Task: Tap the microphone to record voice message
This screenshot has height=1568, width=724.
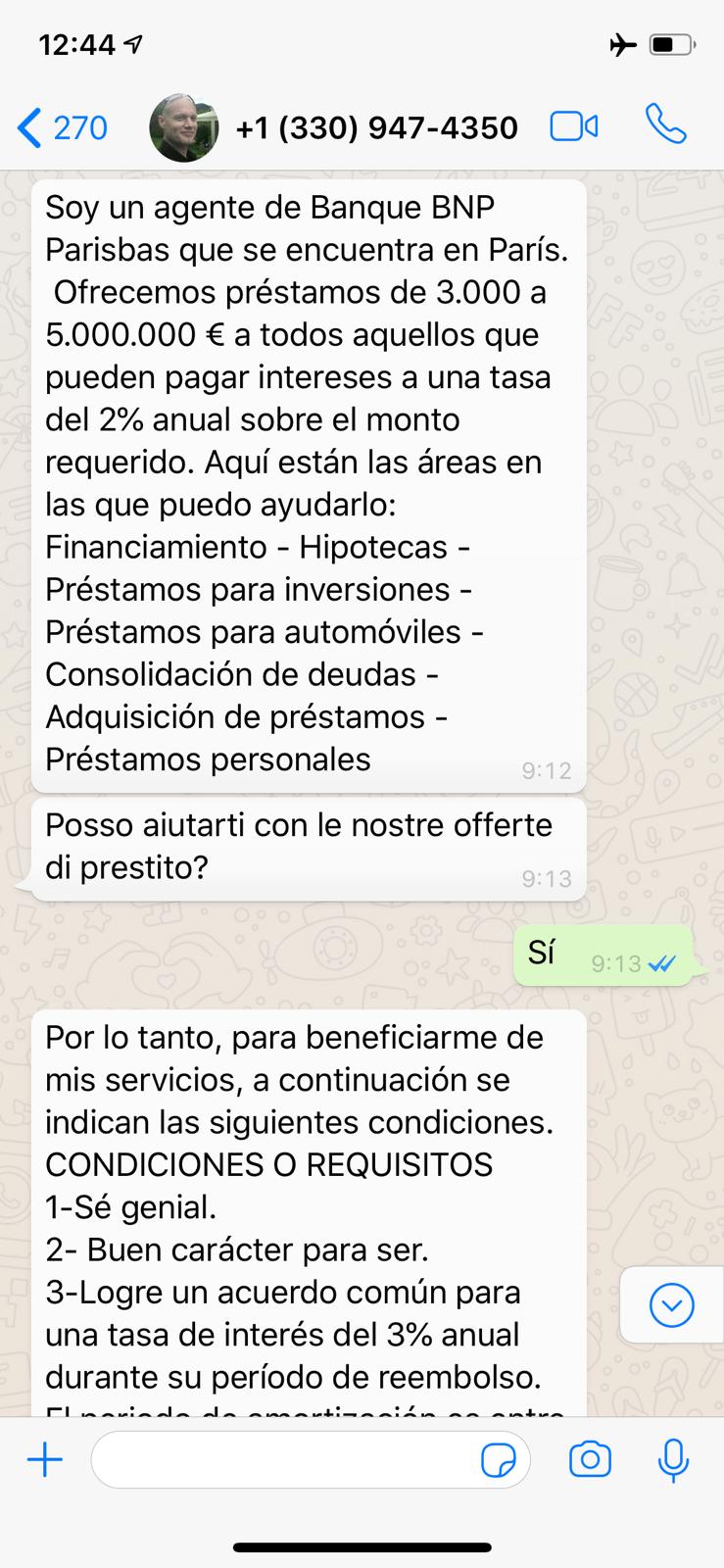Action: [672, 1460]
